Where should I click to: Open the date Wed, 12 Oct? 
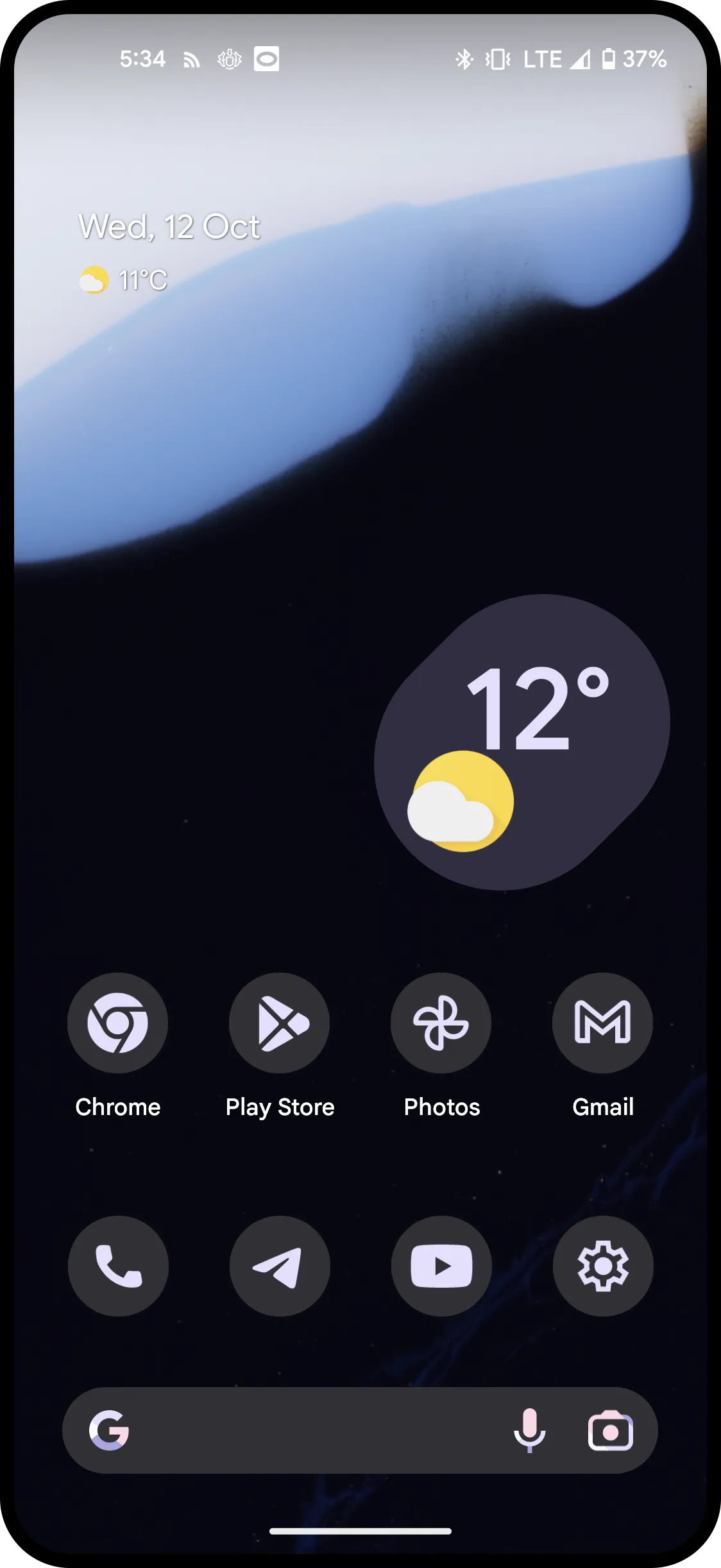pyautogui.click(x=169, y=227)
